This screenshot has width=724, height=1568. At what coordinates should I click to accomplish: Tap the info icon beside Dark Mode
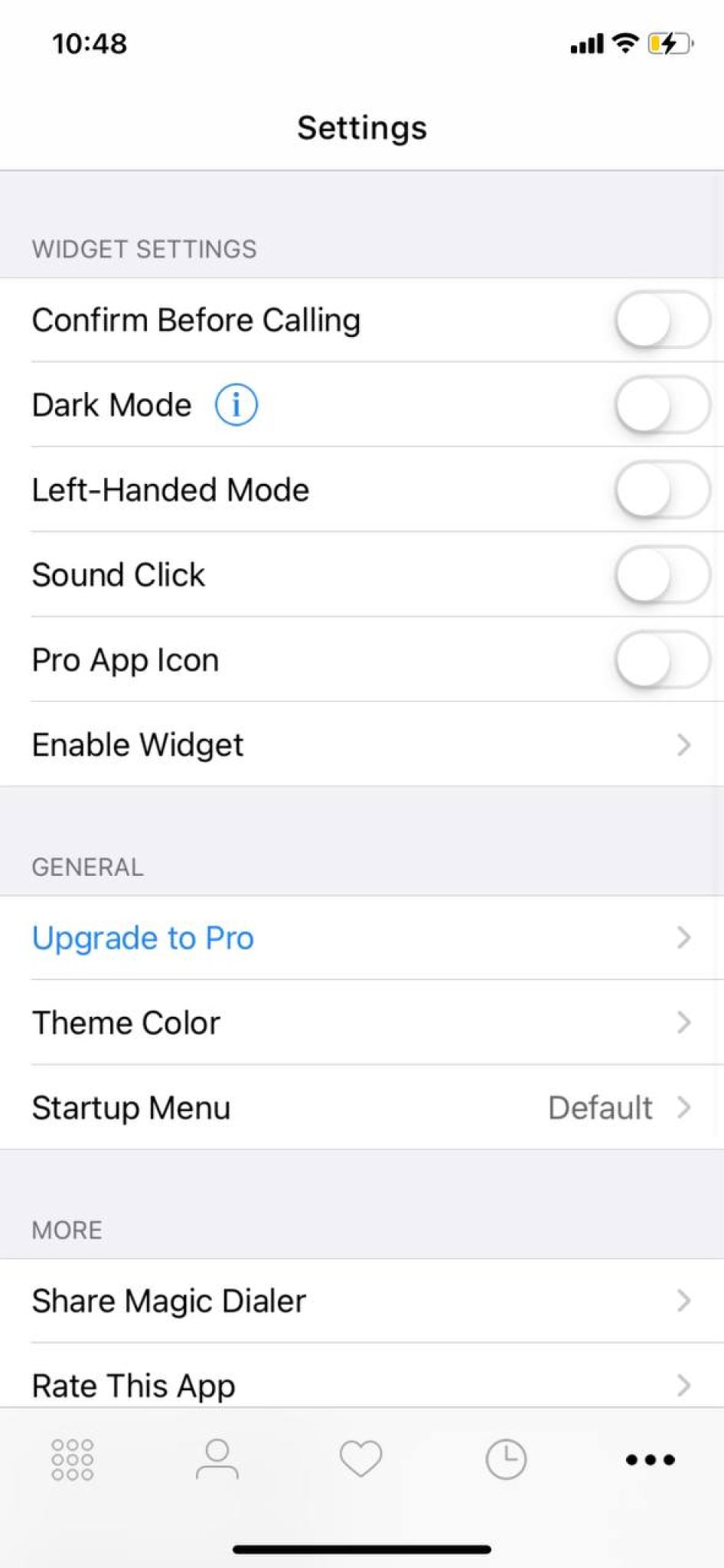(236, 404)
